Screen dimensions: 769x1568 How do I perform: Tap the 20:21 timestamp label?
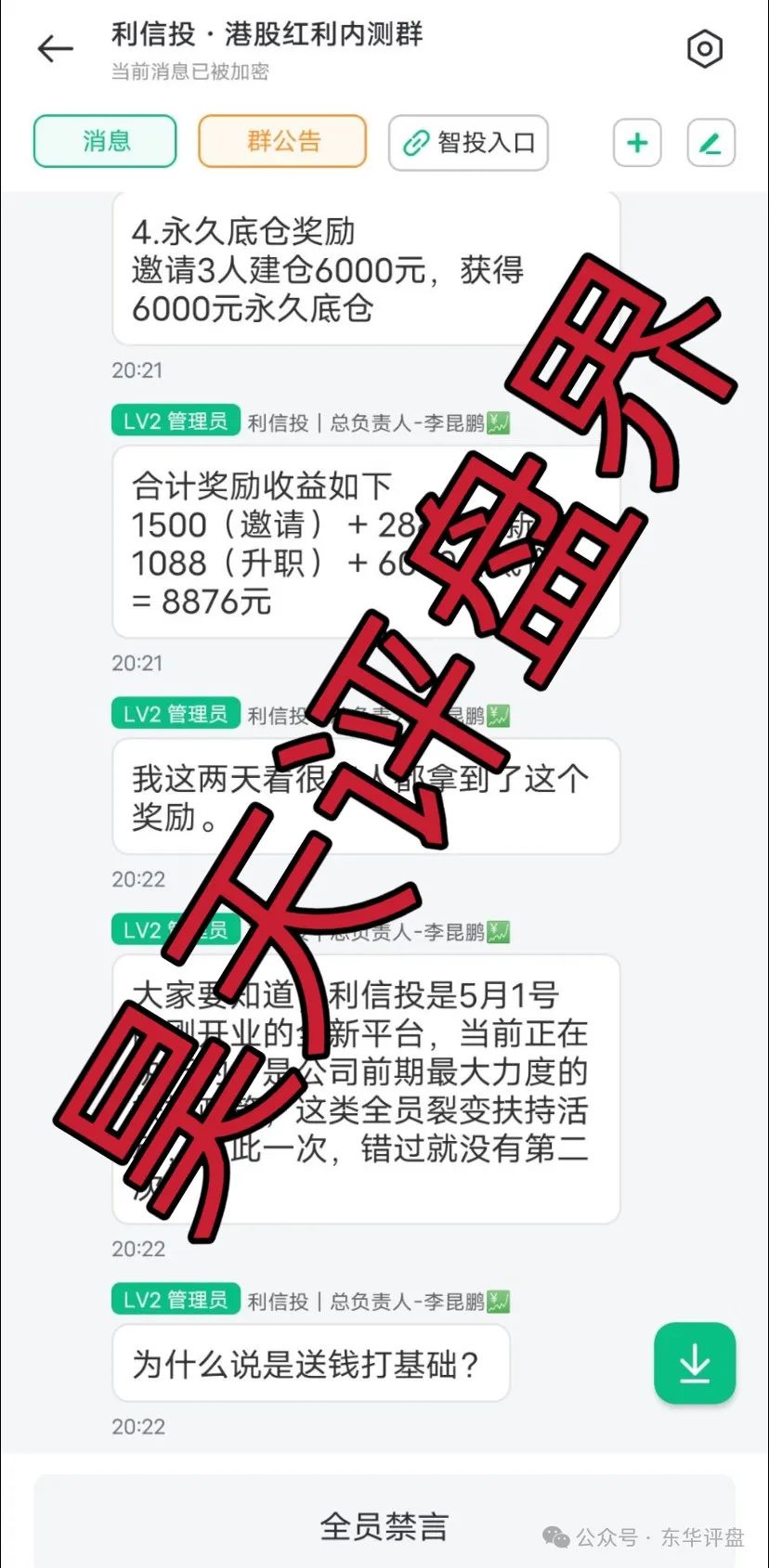click(x=138, y=369)
